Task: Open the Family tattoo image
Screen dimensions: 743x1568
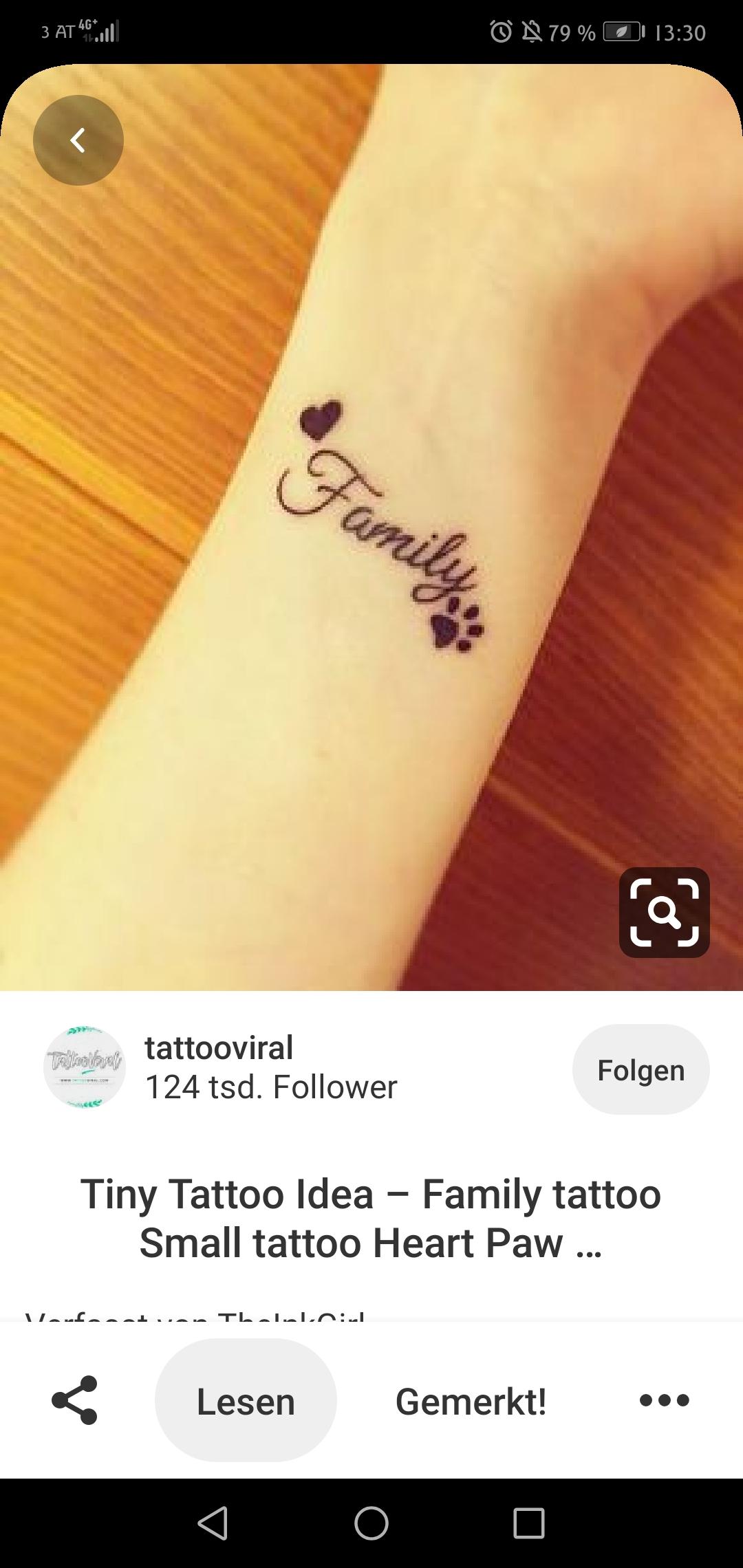Action: (371, 523)
